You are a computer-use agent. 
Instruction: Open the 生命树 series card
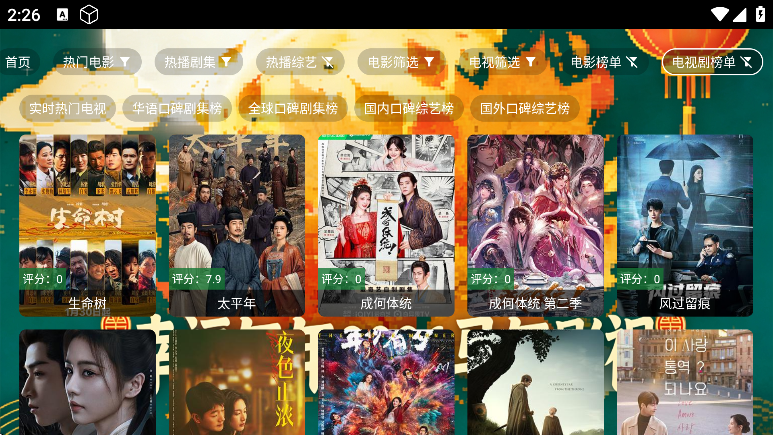coord(87,225)
